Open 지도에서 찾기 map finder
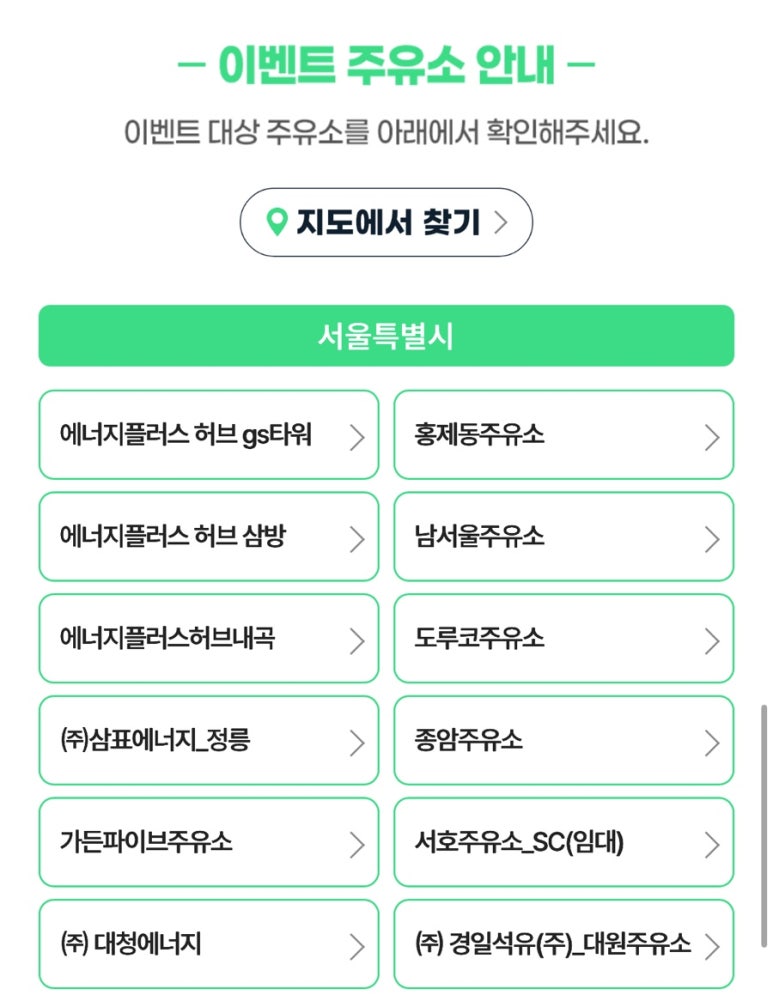Viewport: 773px width, 995px height. 385,222
